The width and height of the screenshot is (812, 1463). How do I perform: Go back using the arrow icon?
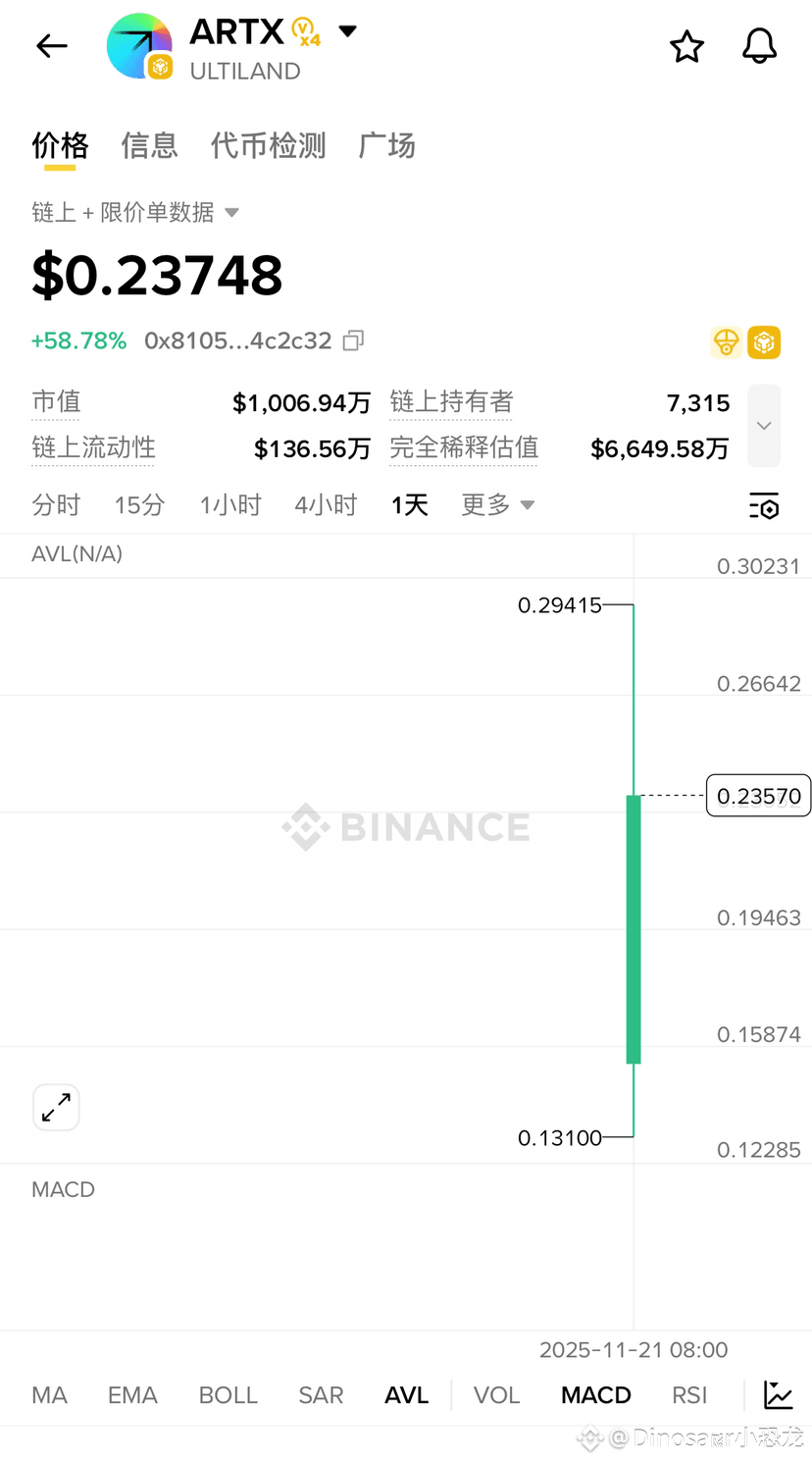pos(52,46)
